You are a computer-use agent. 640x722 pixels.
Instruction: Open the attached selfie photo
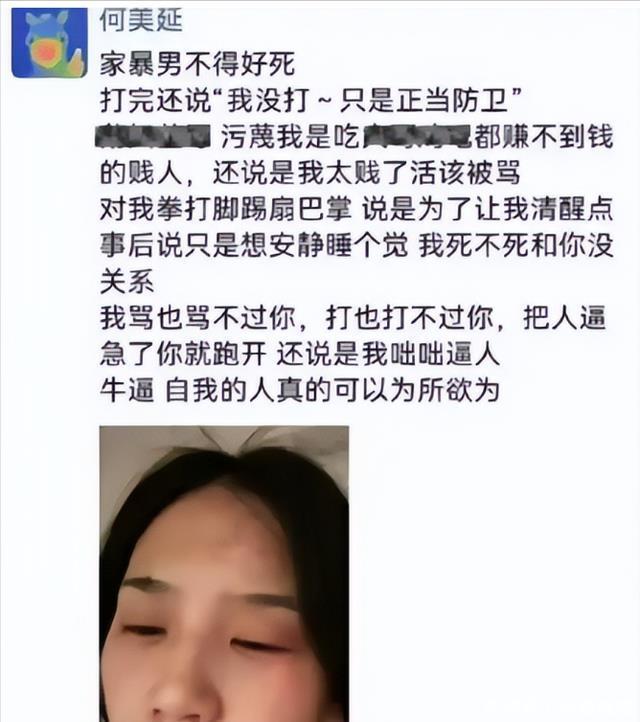[224, 572]
